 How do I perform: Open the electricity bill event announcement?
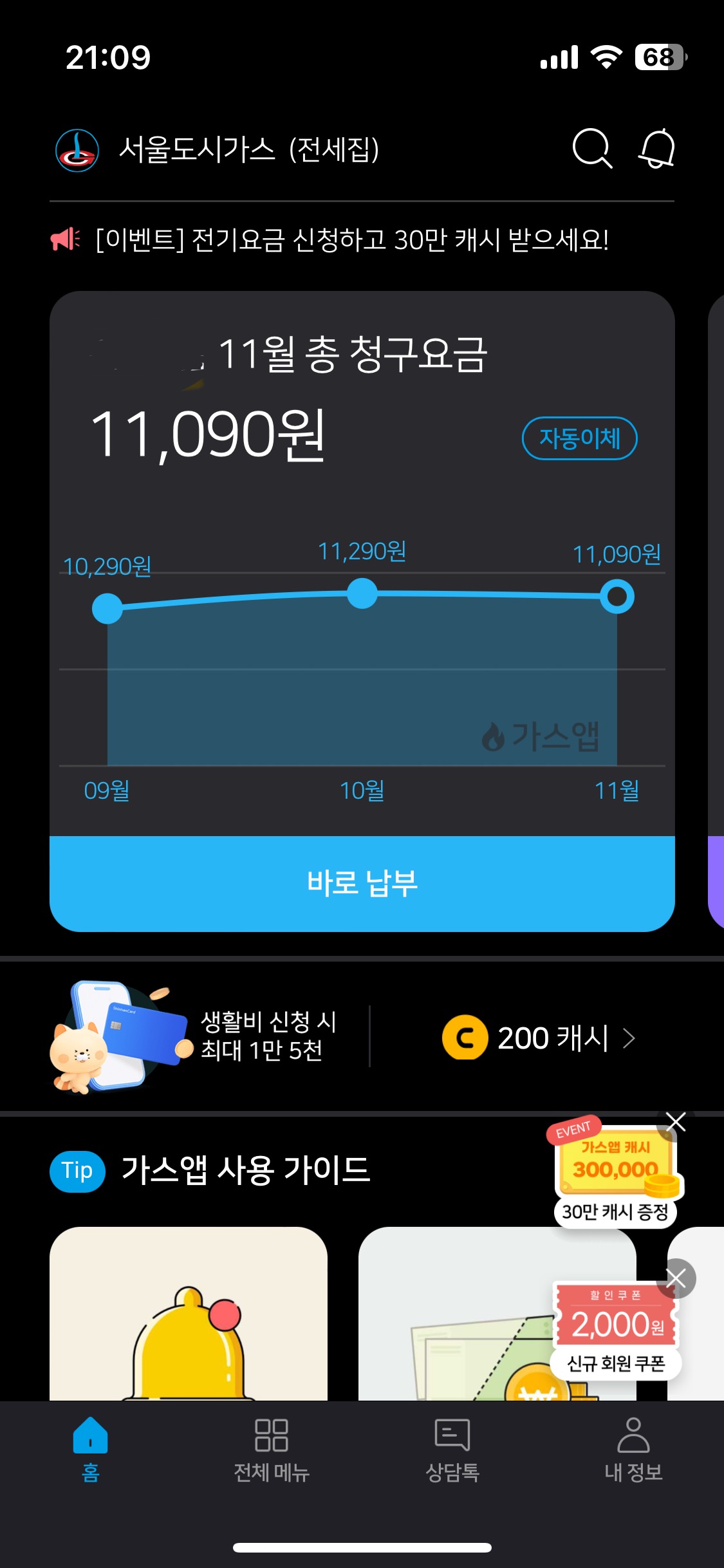(x=351, y=240)
